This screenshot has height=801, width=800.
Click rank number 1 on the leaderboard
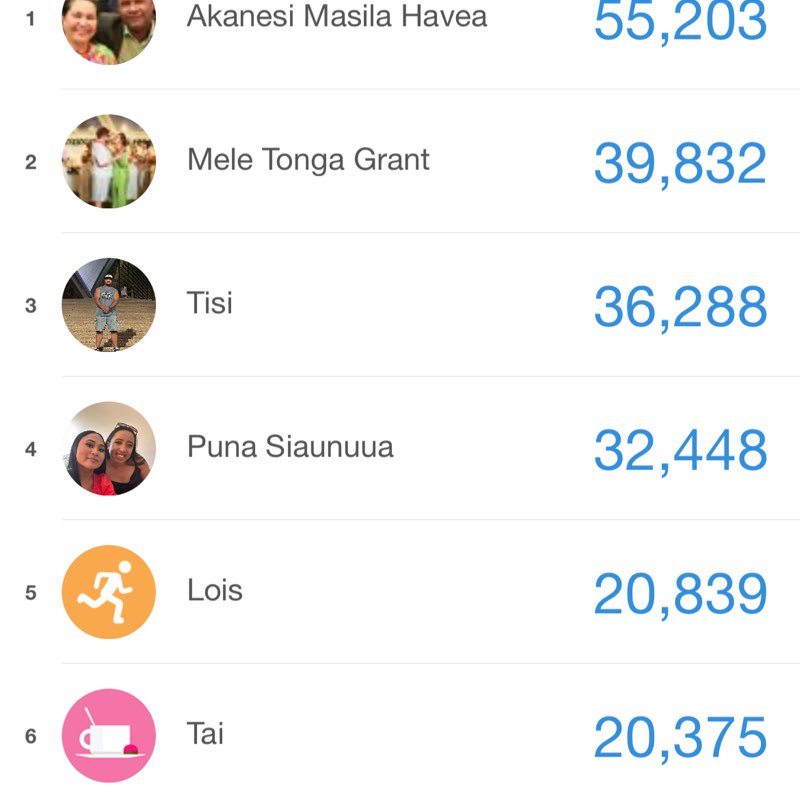click(x=28, y=17)
